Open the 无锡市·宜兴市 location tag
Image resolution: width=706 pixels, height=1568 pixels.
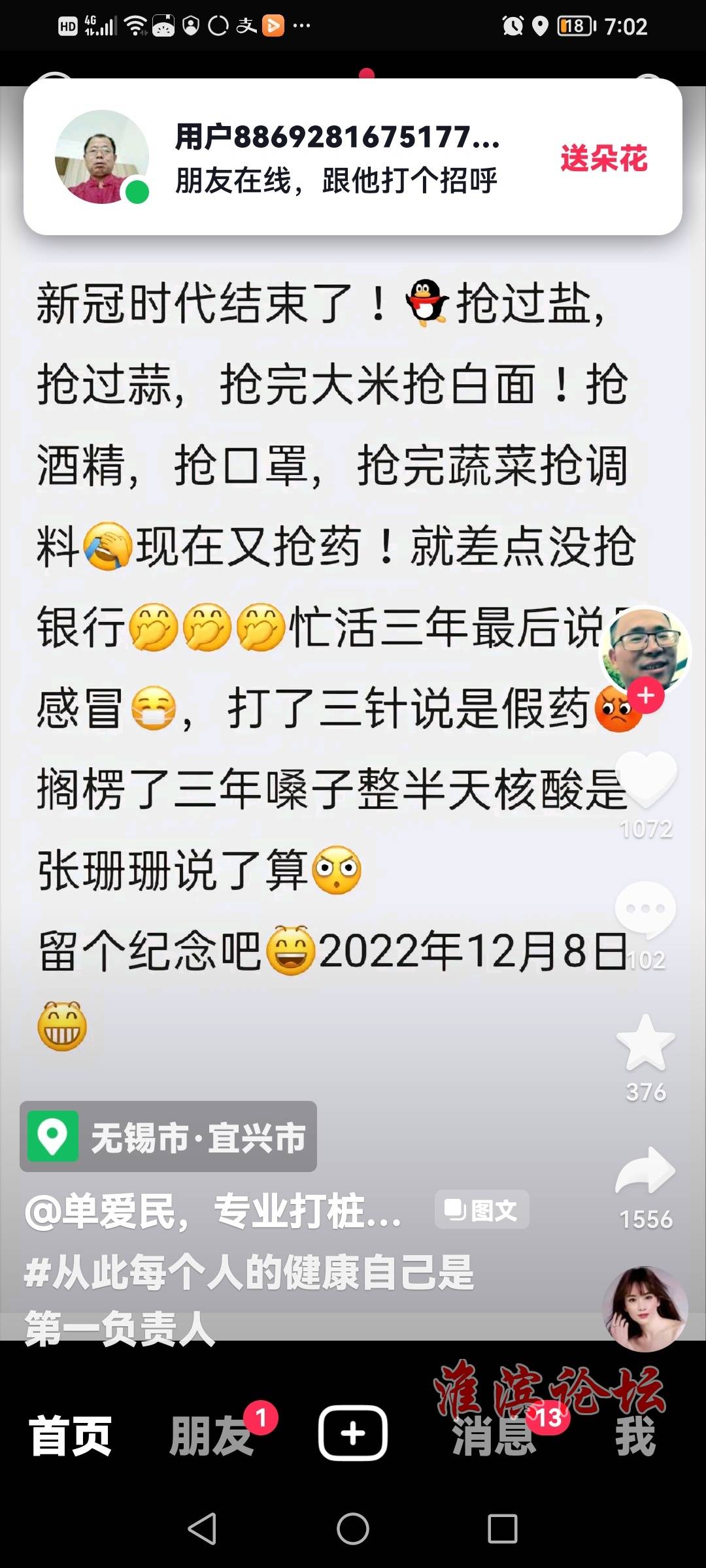click(169, 1137)
